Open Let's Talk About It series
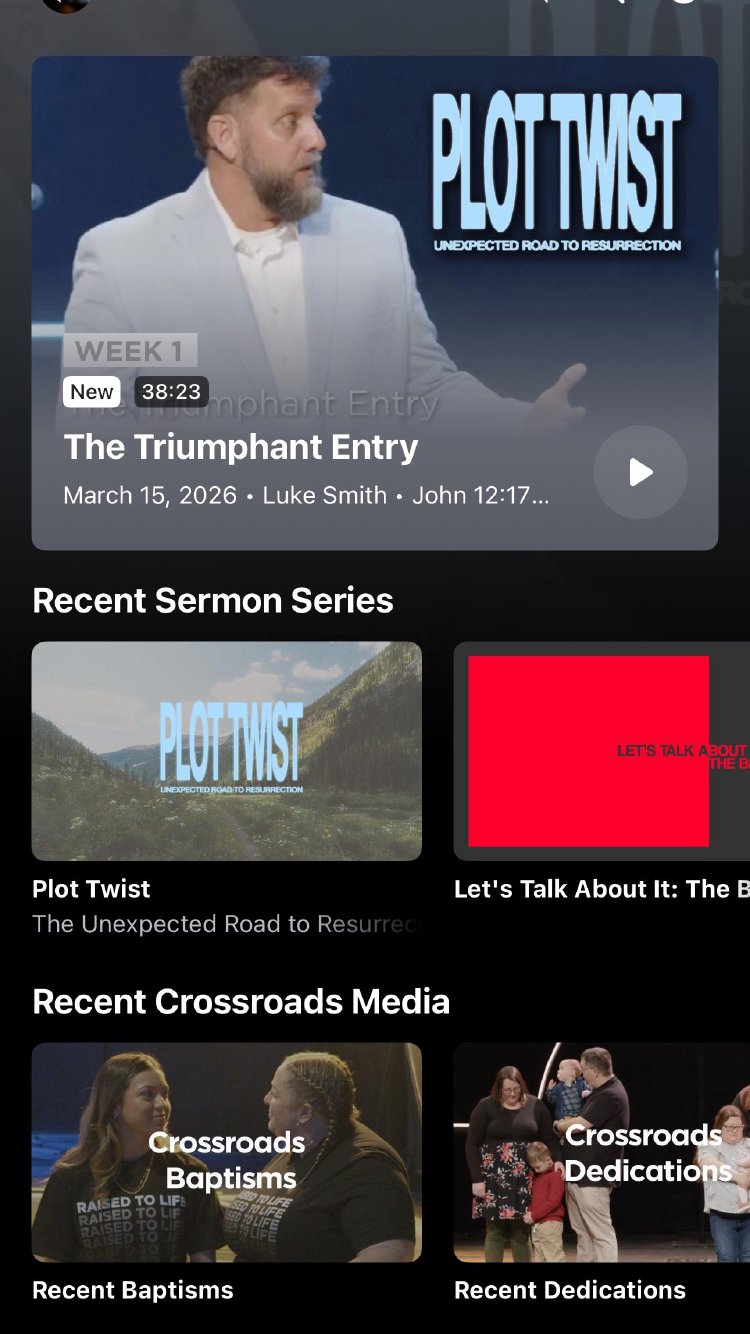Image resolution: width=750 pixels, height=1334 pixels. pyautogui.click(x=602, y=751)
